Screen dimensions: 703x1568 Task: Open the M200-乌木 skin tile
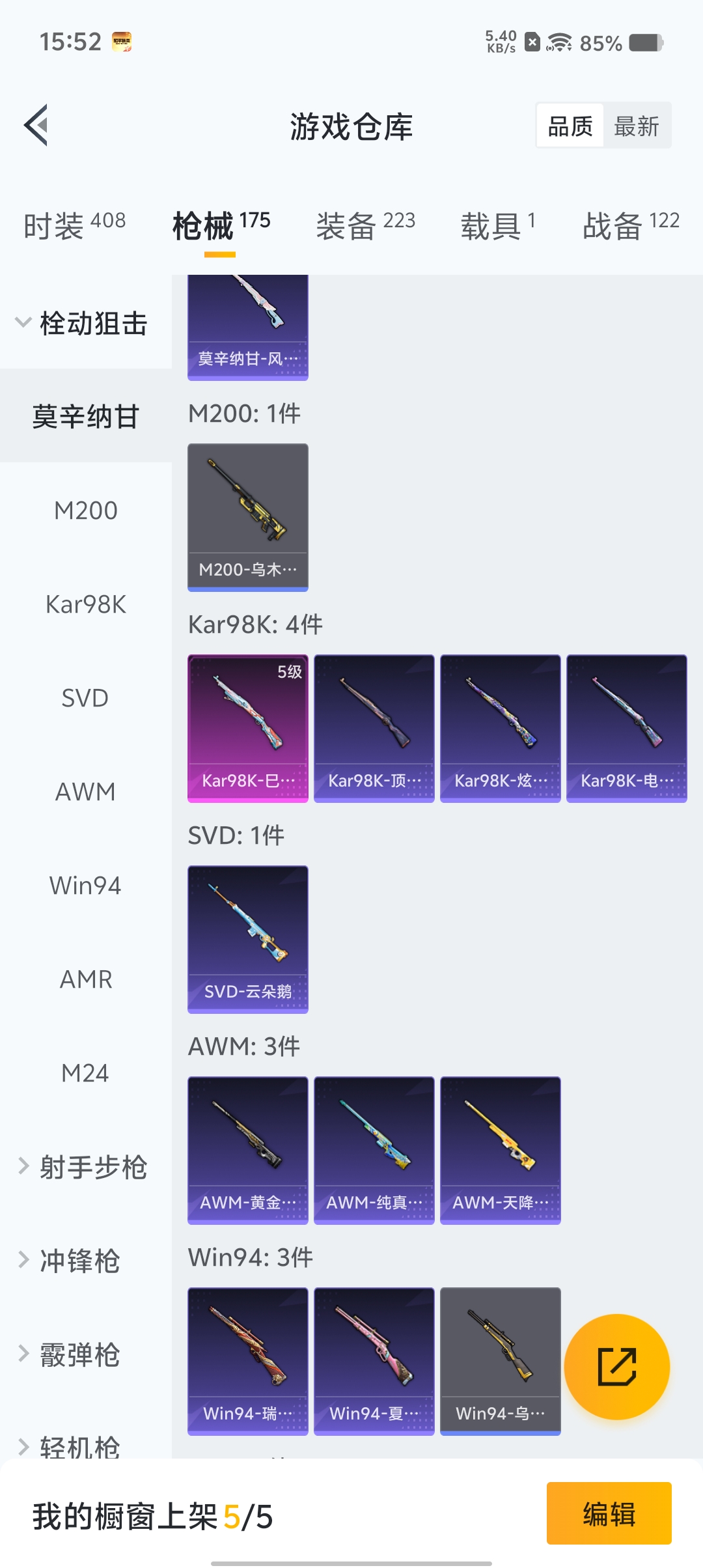coord(248,518)
